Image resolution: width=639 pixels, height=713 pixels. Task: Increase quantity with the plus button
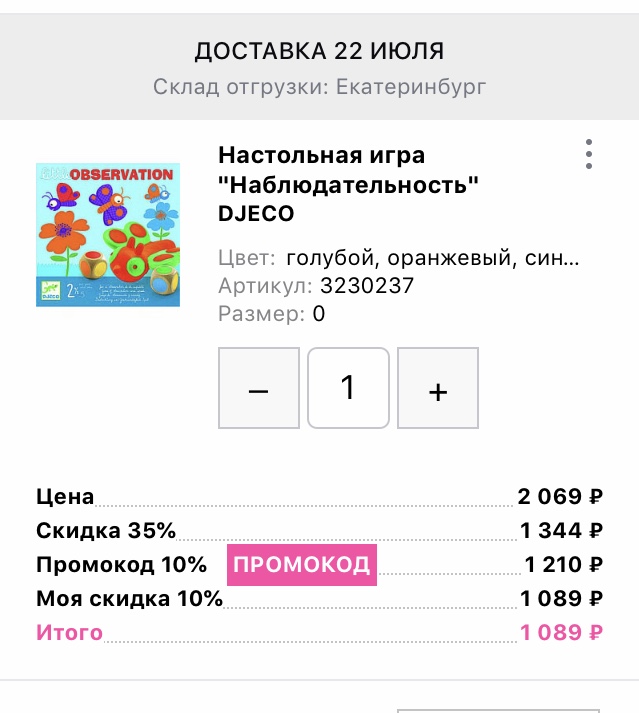tap(438, 388)
